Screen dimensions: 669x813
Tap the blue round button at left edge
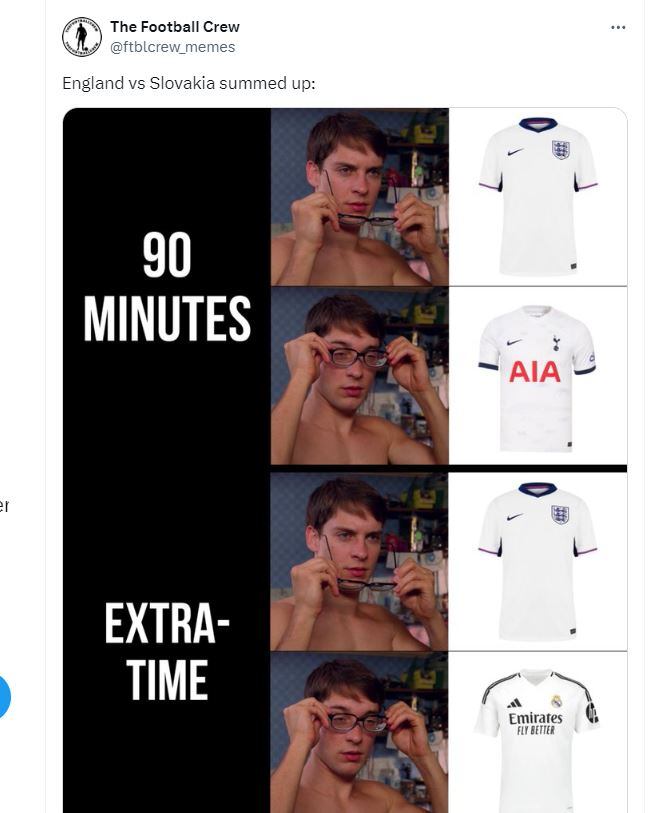tap(4, 697)
